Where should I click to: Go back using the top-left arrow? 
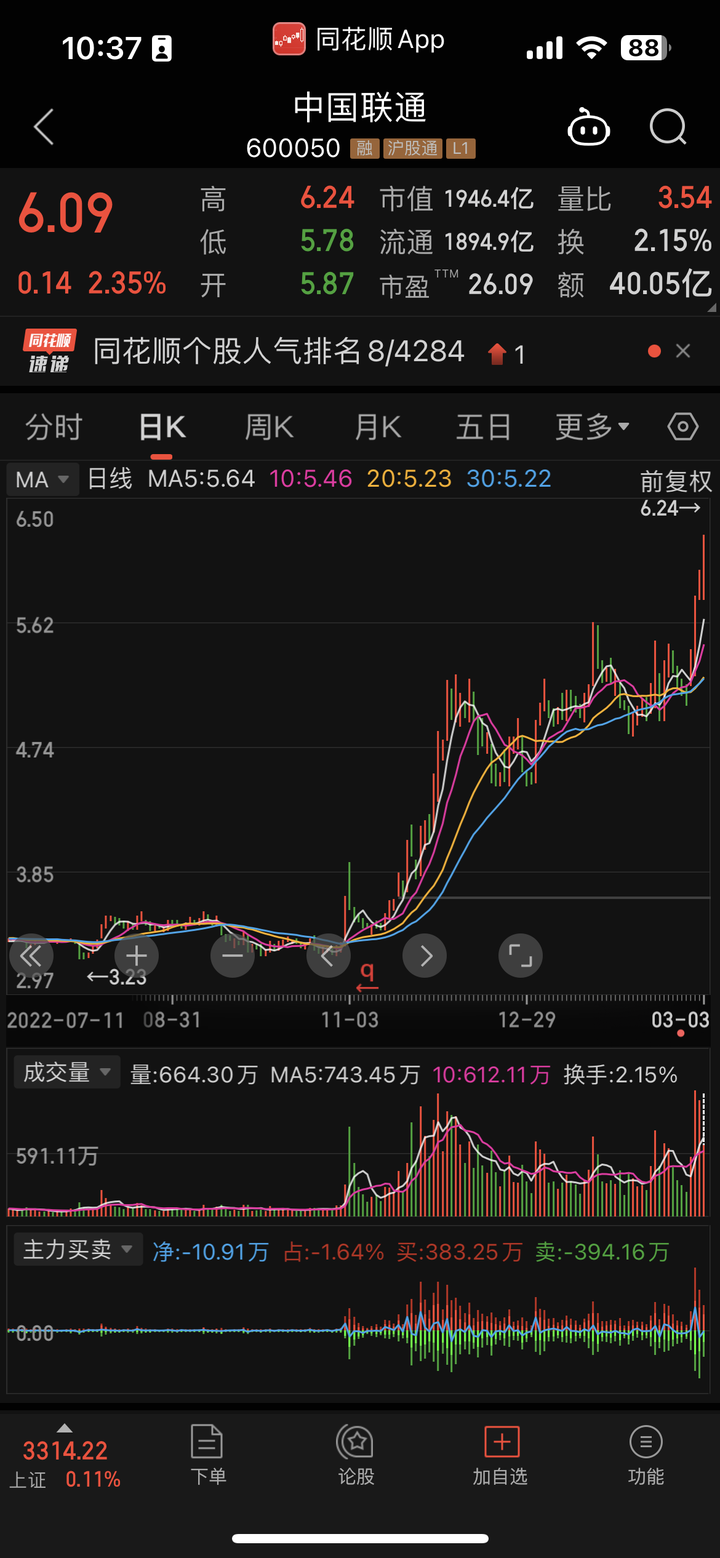tap(43, 128)
